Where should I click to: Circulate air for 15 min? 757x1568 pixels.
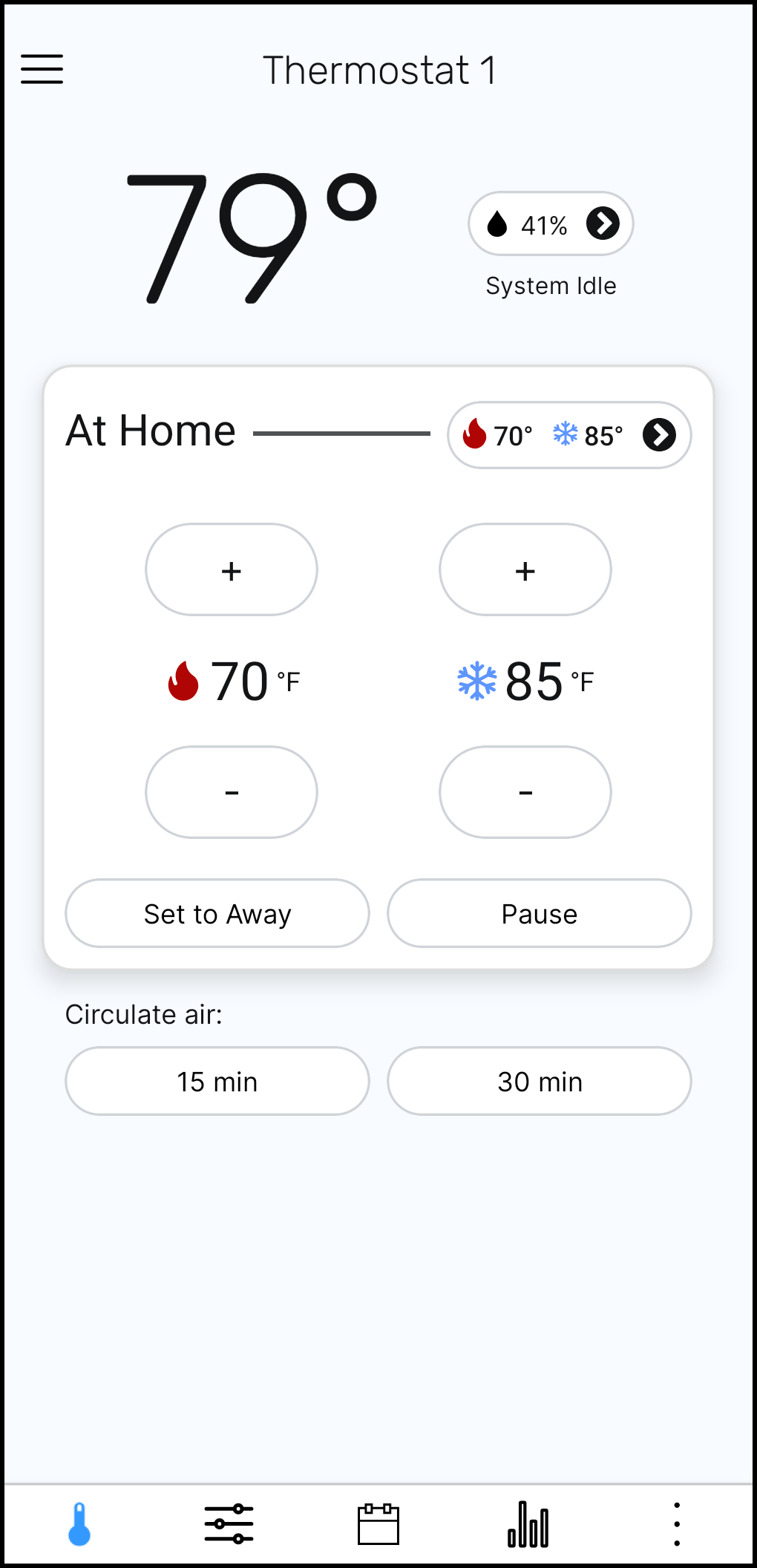(217, 1082)
